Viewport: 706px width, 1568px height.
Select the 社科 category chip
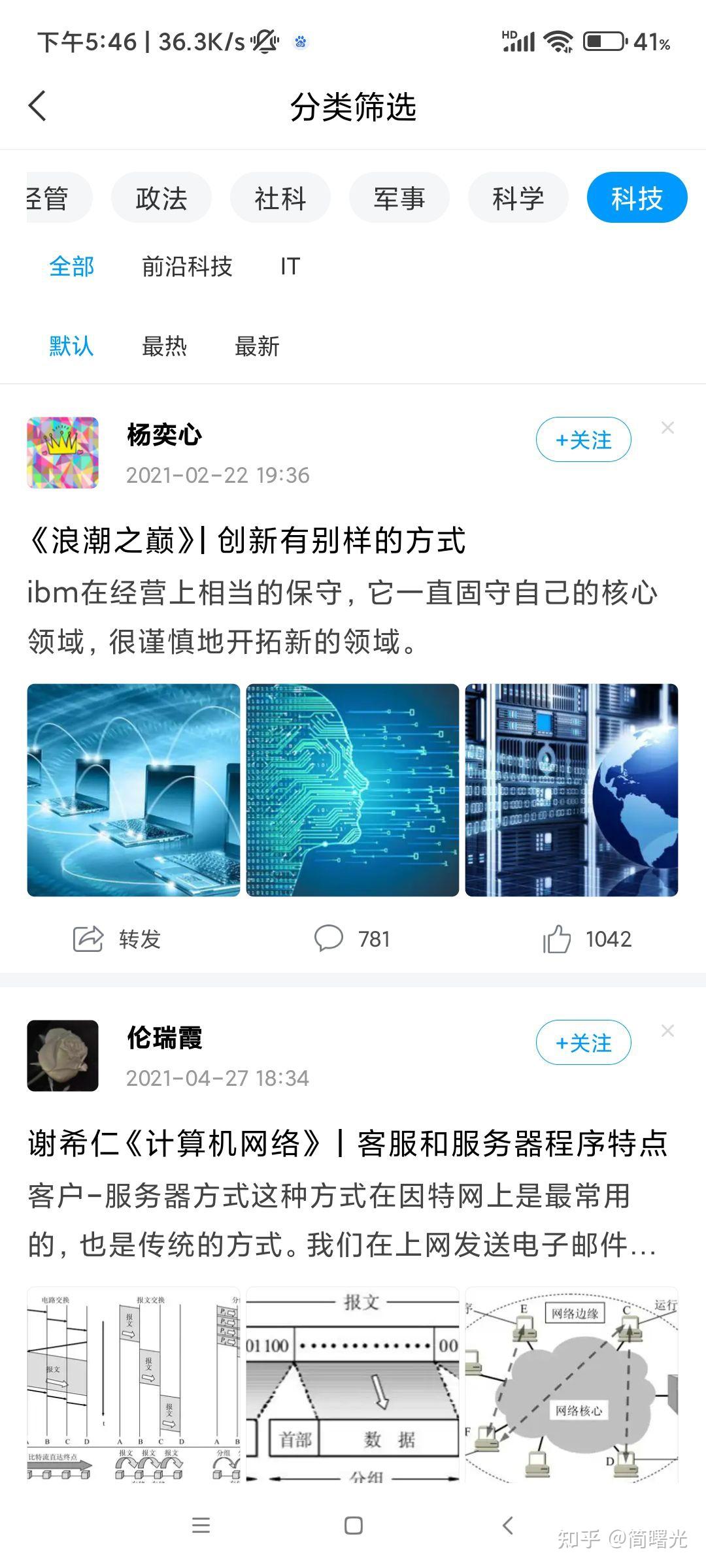click(280, 198)
